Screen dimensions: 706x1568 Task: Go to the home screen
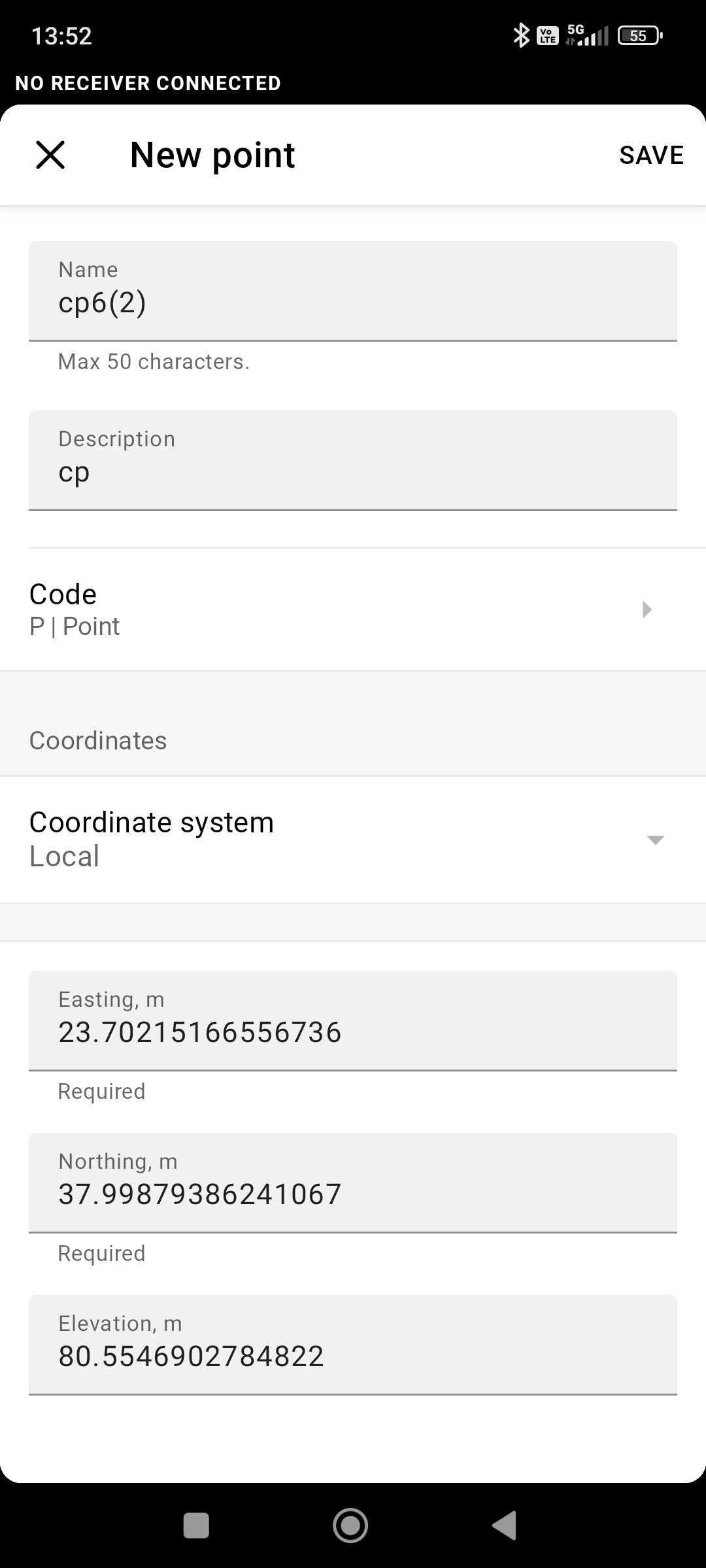coord(350,1526)
